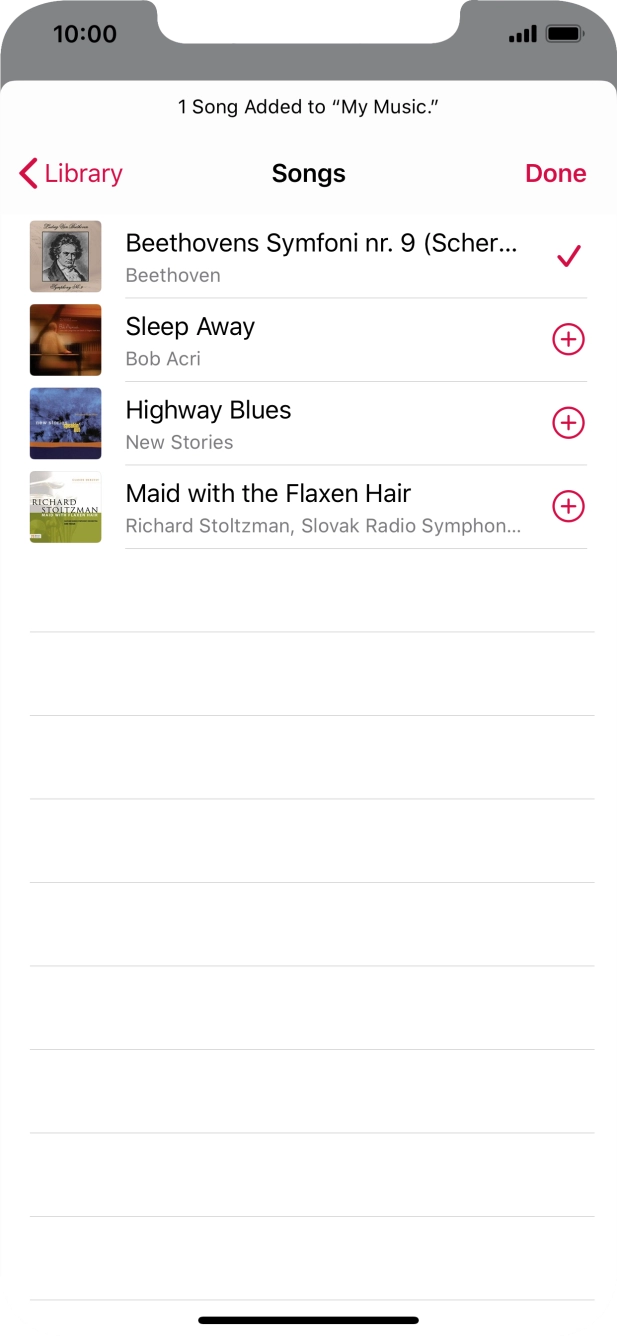617x1336 pixels.
Task: Add Maid with the Flaxen Hair
Action: [568, 507]
